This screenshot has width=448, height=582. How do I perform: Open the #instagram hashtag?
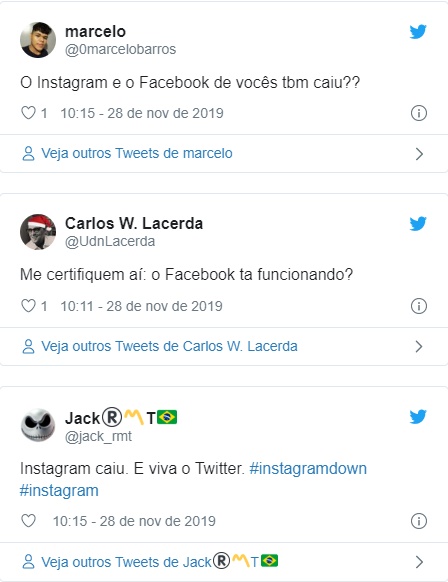click(x=59, y=490)
